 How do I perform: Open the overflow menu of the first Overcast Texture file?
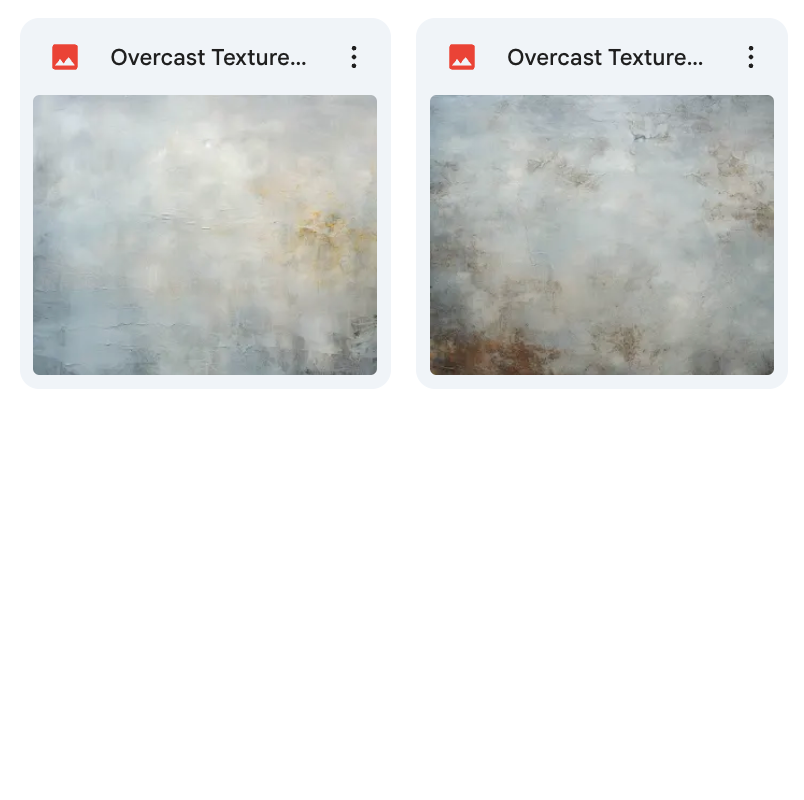tap(353, 58)
